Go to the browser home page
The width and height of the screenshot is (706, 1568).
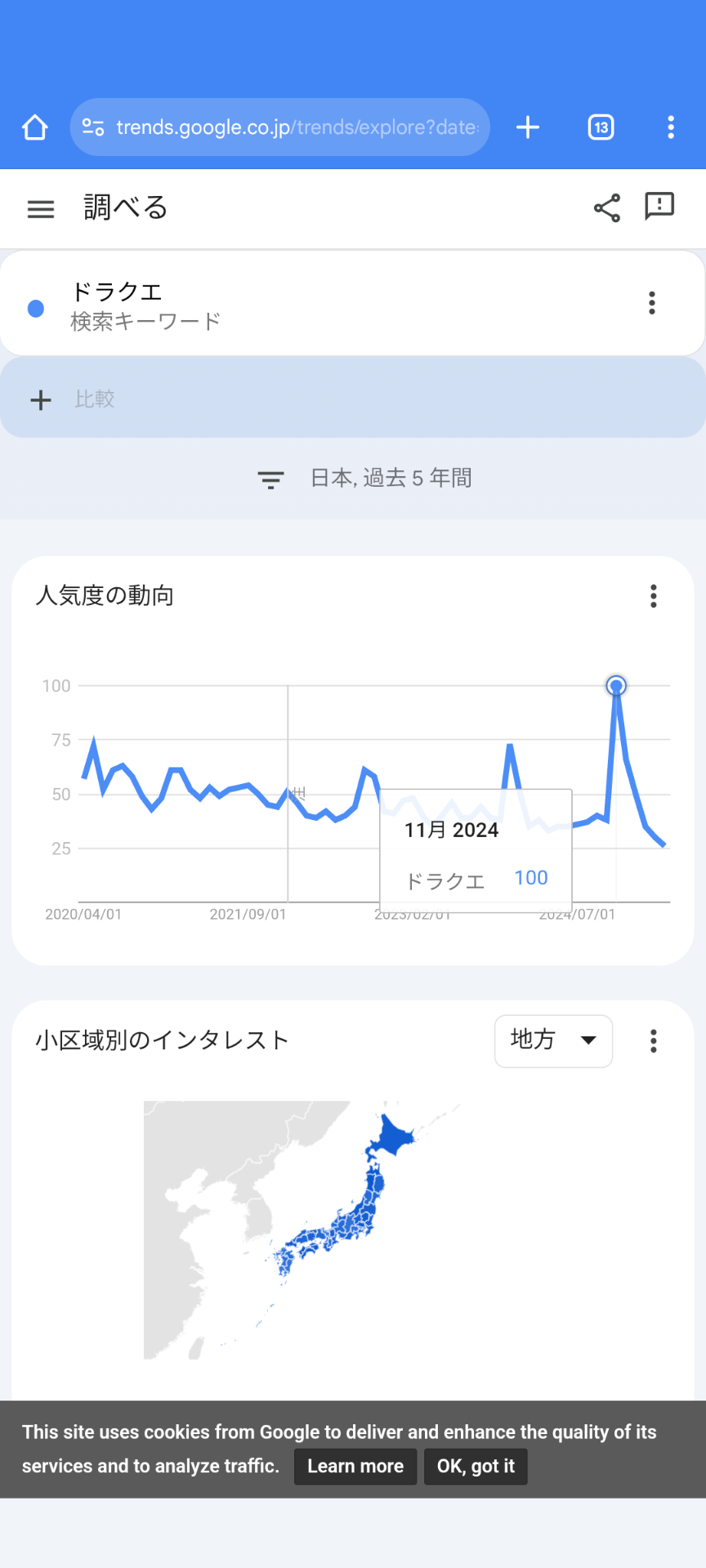point(34,127)
